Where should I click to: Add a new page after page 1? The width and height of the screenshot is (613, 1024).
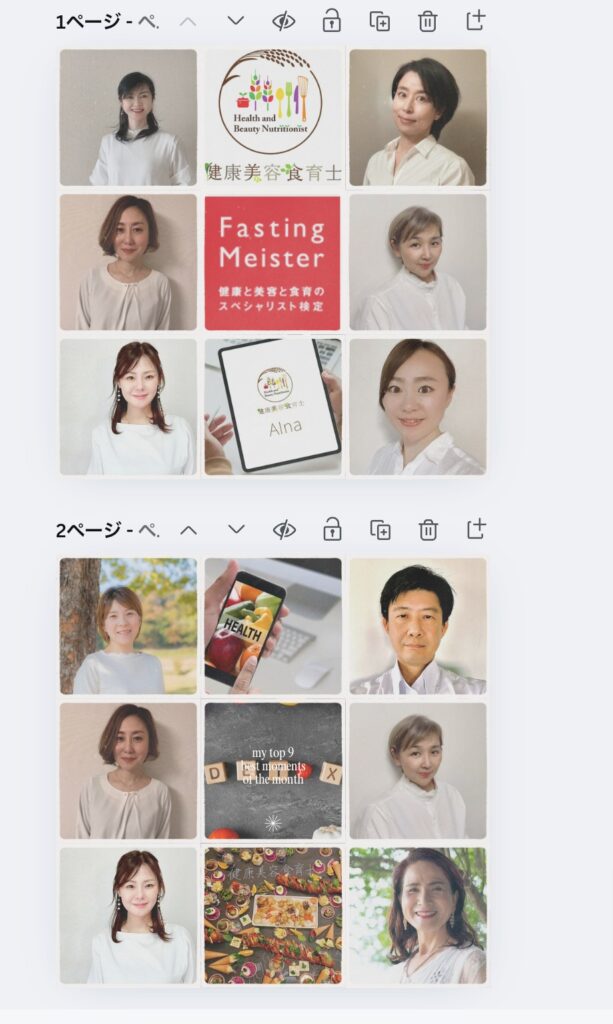pyautogui.click(x=476, y=21)
